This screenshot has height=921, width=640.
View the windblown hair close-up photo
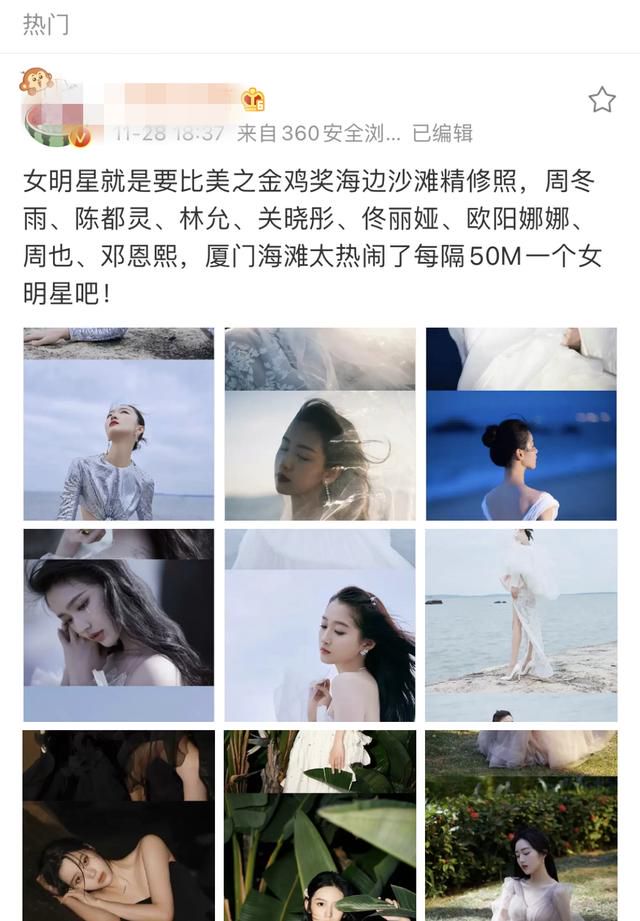319,424
